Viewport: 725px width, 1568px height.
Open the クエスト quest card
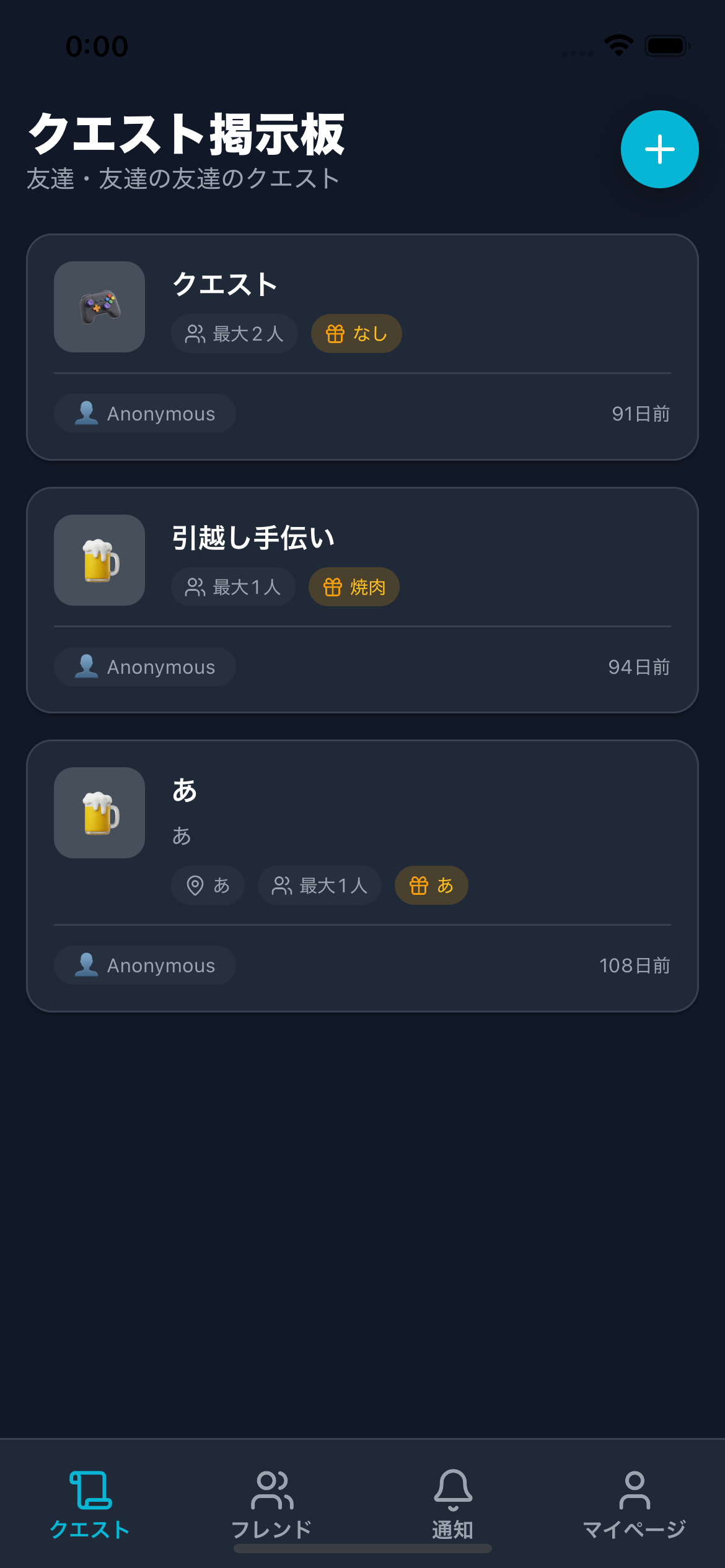[x=362, y=347]
